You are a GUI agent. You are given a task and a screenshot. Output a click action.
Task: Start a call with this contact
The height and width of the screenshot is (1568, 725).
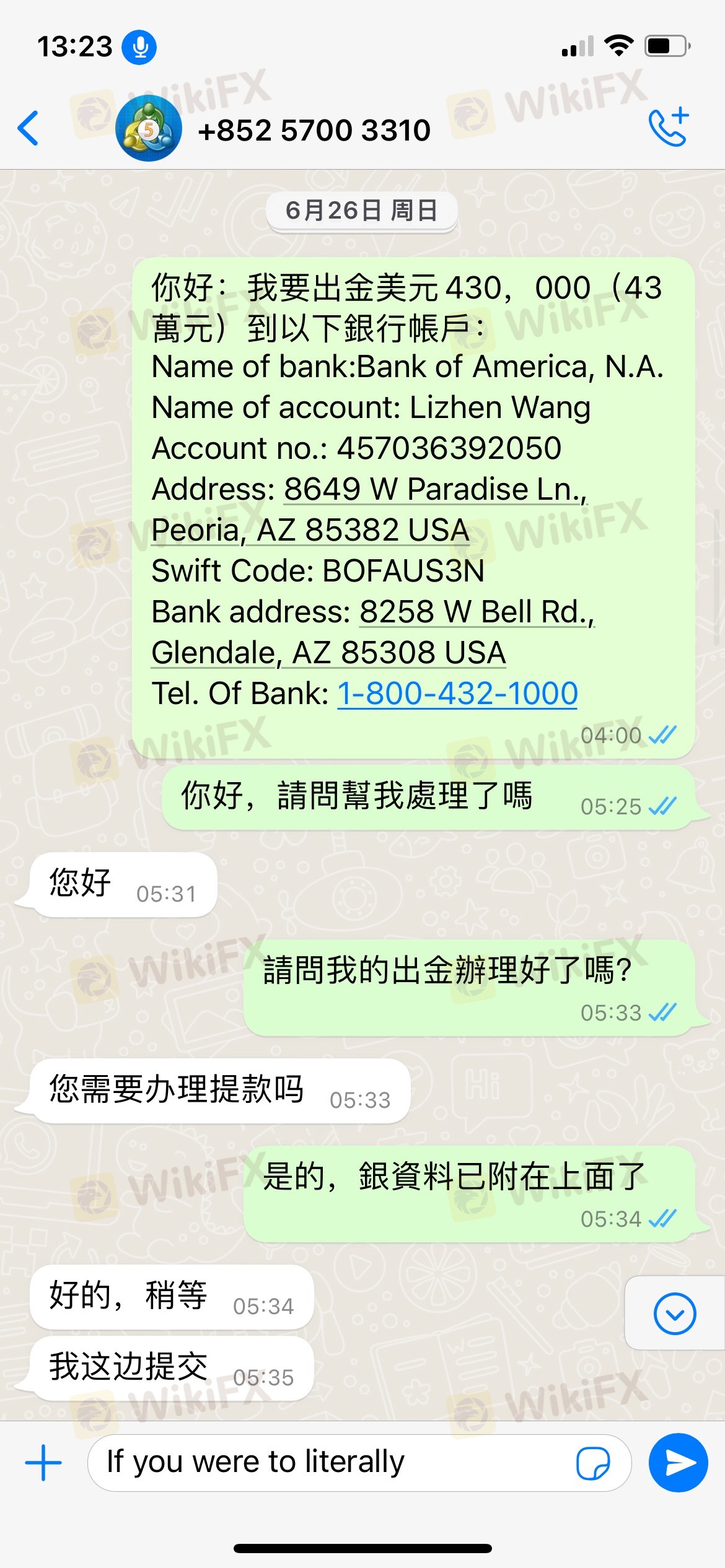pyautogui.click(x=669, y=128)
